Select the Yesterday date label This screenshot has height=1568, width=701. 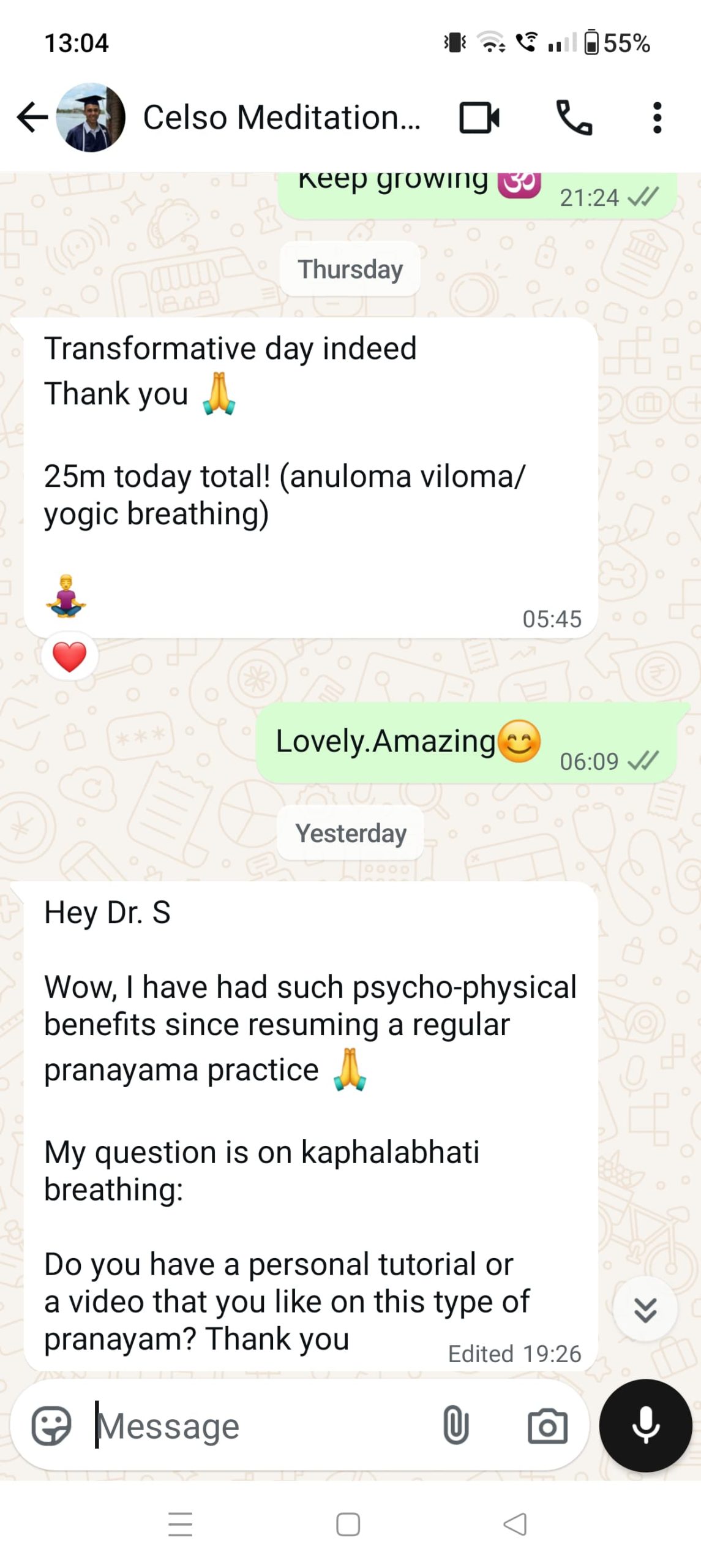tap(350, 833)
